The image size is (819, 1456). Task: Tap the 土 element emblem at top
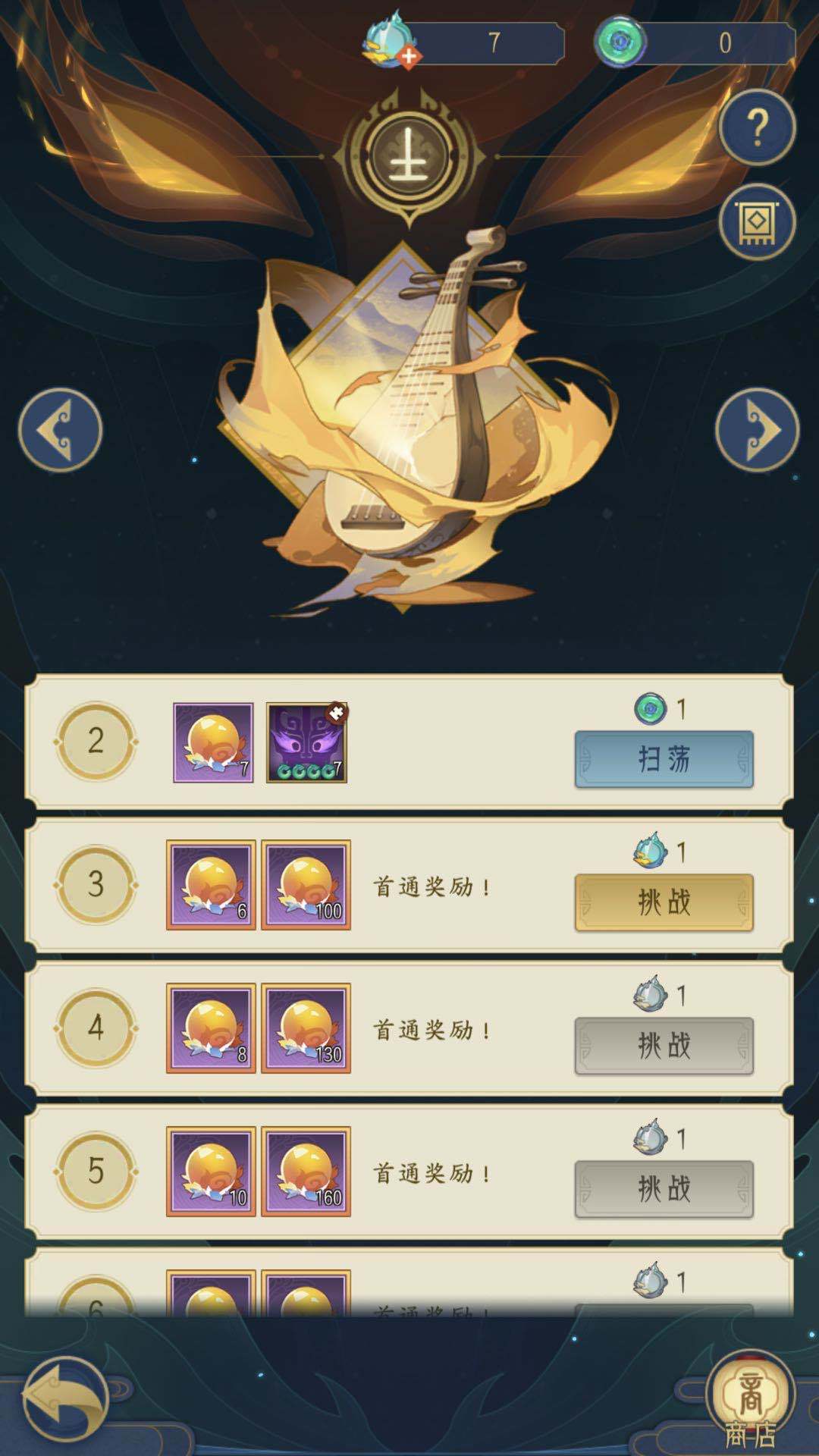coord(409,157)
